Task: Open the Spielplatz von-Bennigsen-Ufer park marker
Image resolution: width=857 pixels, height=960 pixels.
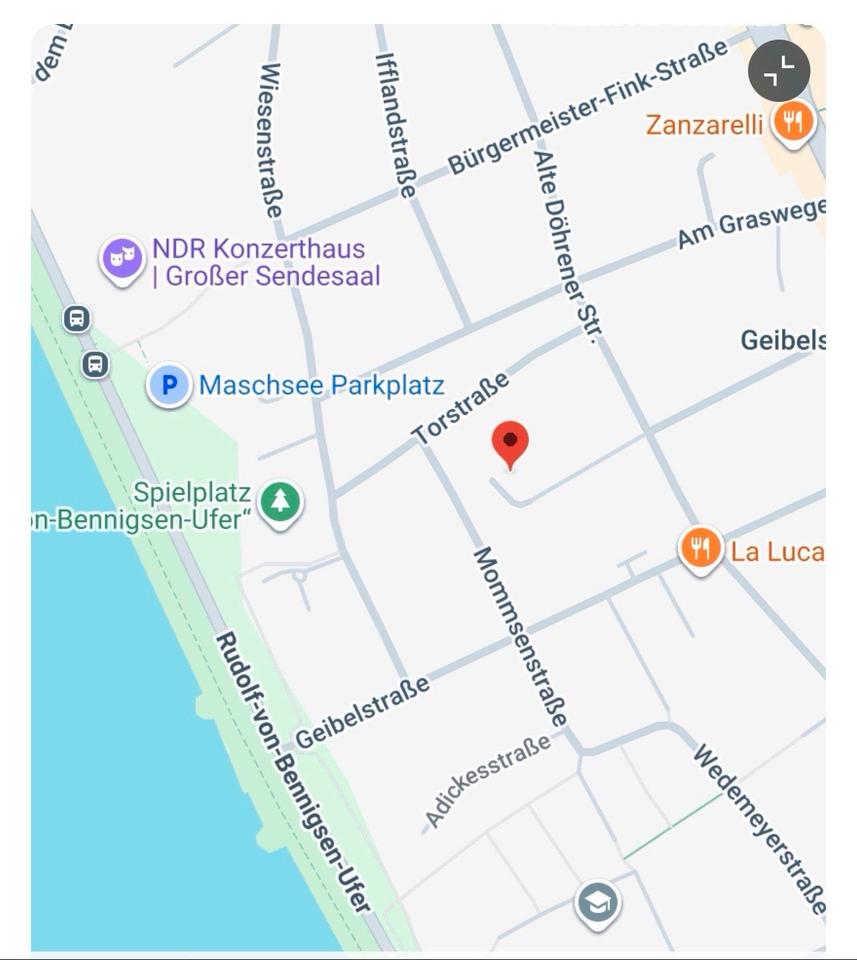Action: click(x=280, y=503)
